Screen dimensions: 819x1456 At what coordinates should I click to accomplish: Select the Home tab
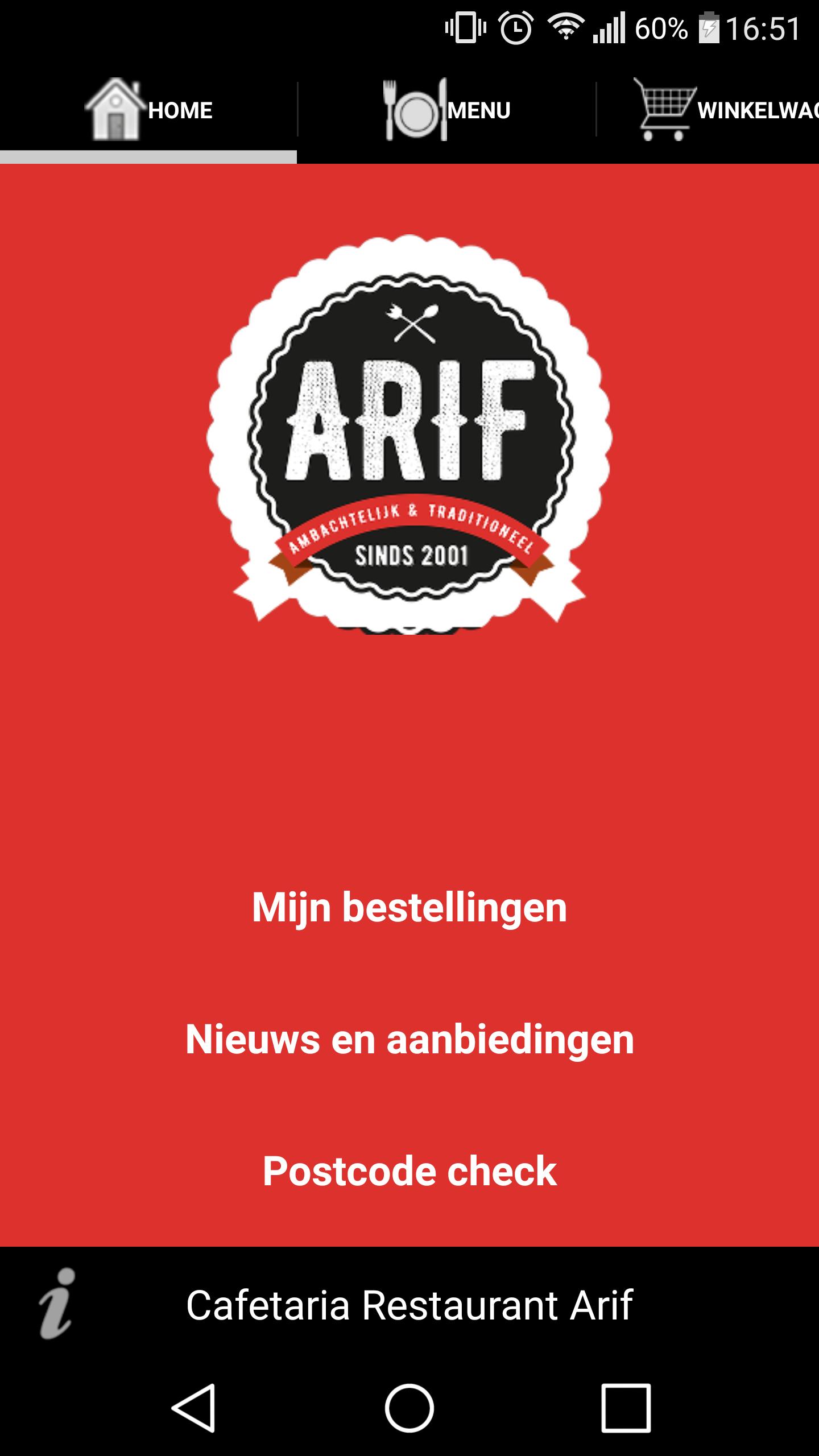(x=149, y=110)
